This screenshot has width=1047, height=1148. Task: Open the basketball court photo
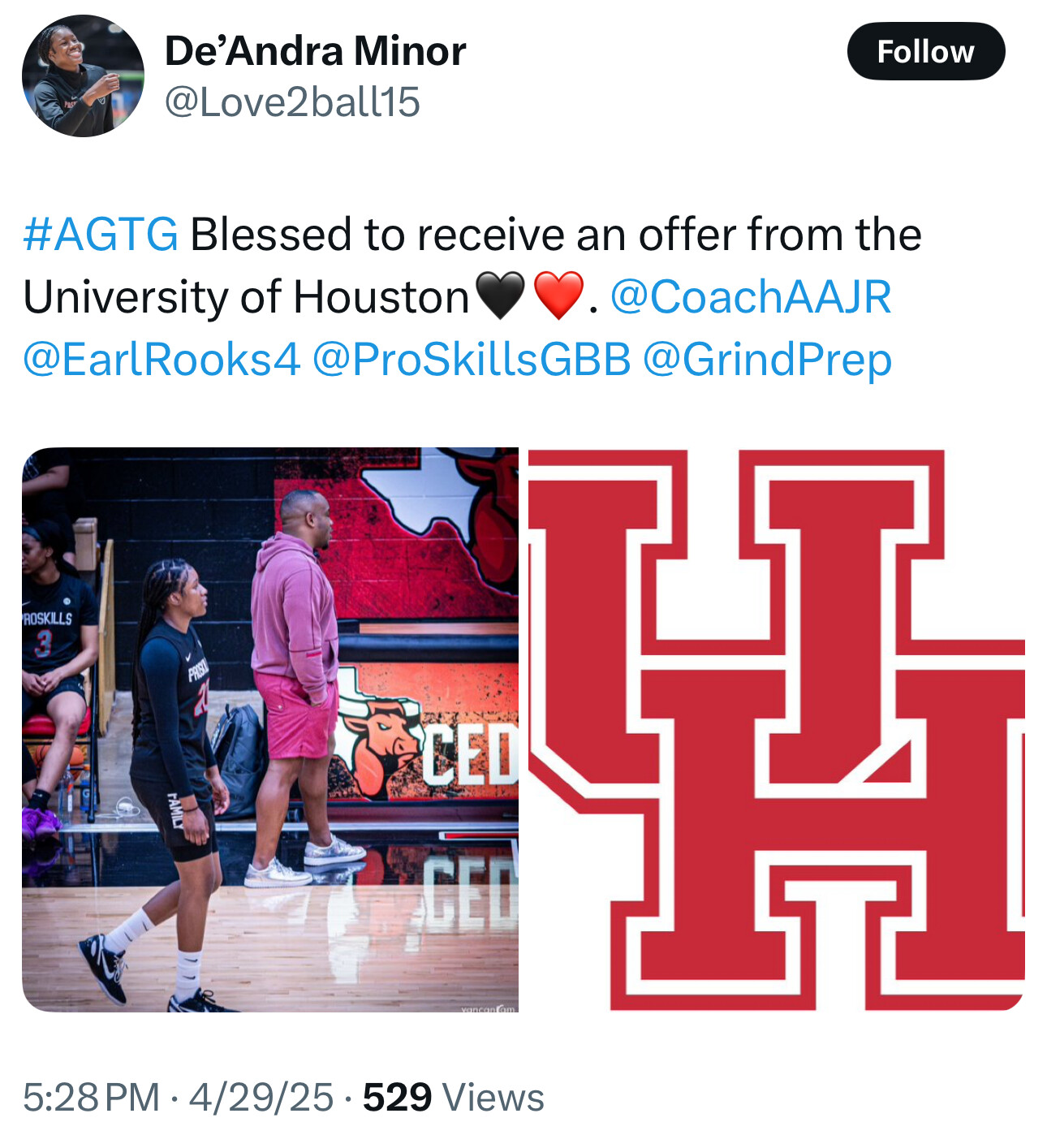[x=270, y=729]
